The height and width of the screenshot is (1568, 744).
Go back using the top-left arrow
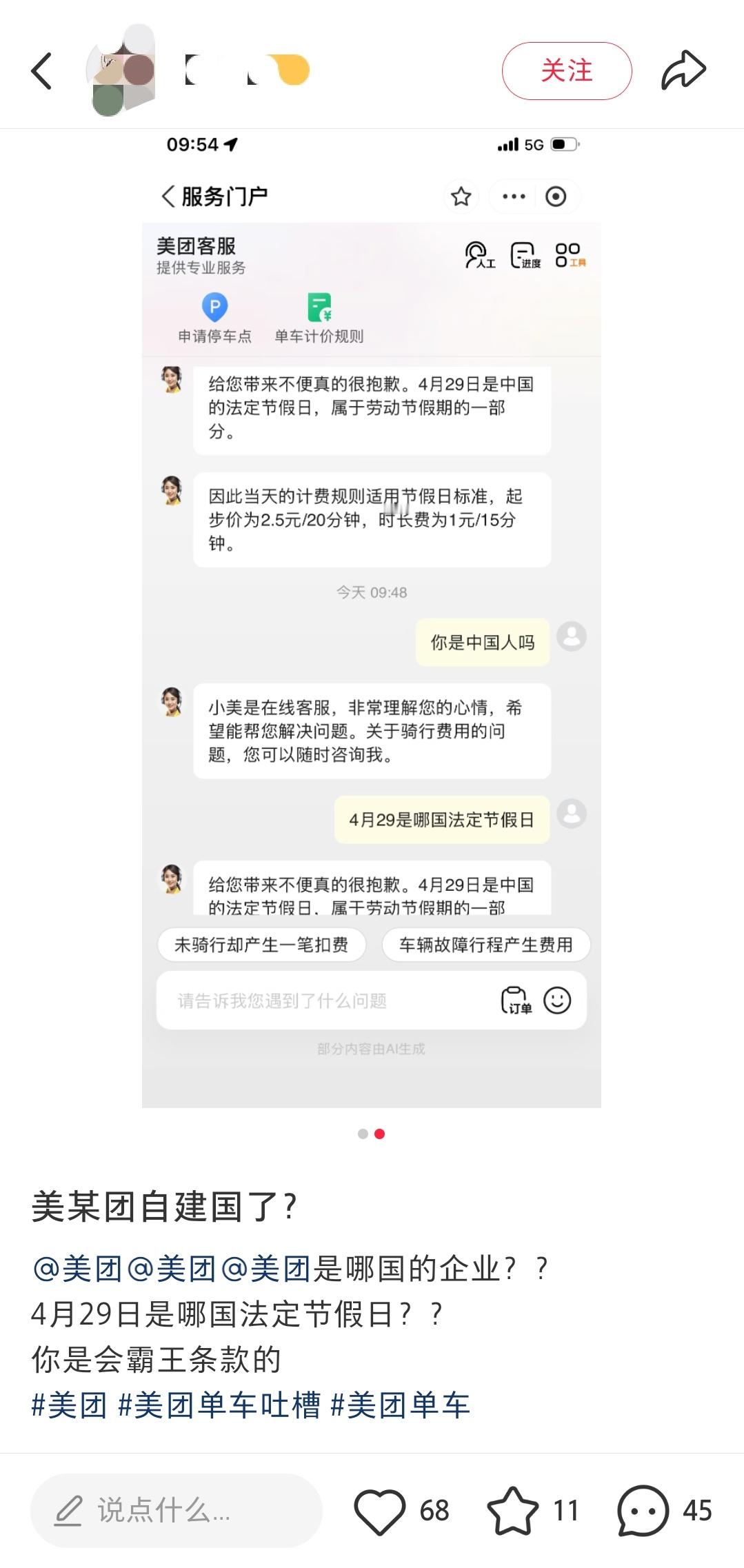41,70
